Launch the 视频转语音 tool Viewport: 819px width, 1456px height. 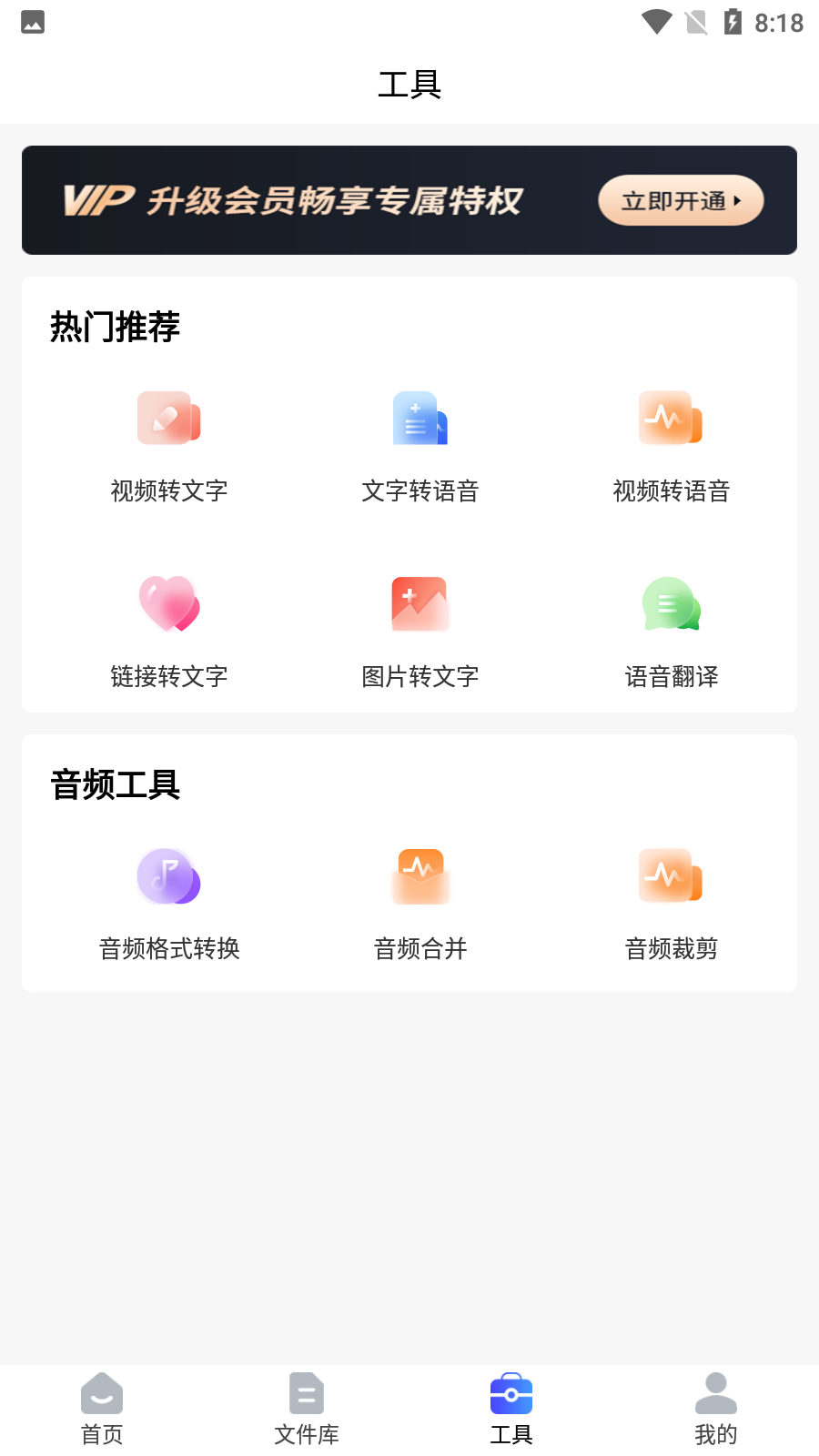(672, 446)
